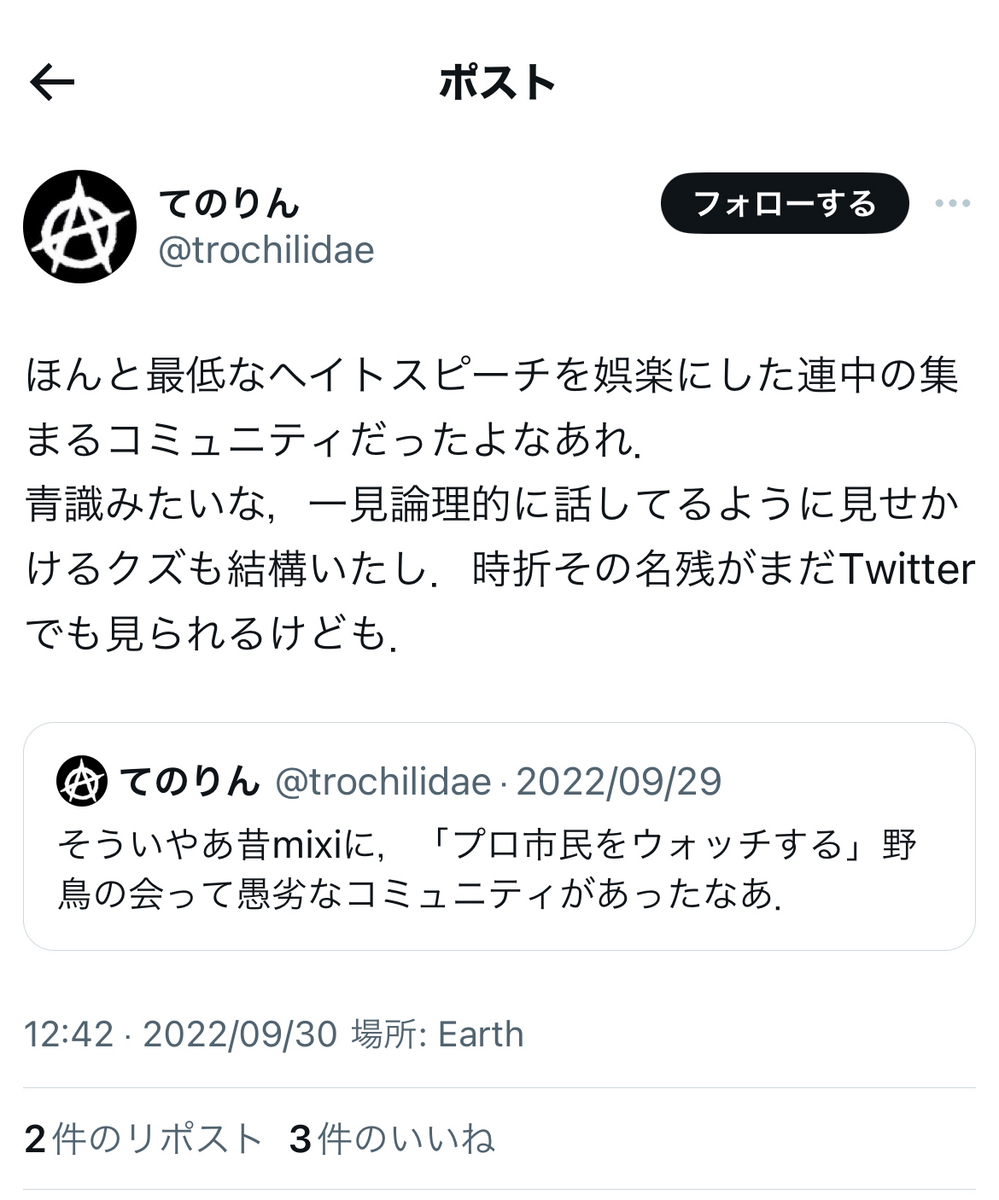This screenshot has width=999, height=1200.
Task: View the 3件のいいね list
Action: [392, 1139]
